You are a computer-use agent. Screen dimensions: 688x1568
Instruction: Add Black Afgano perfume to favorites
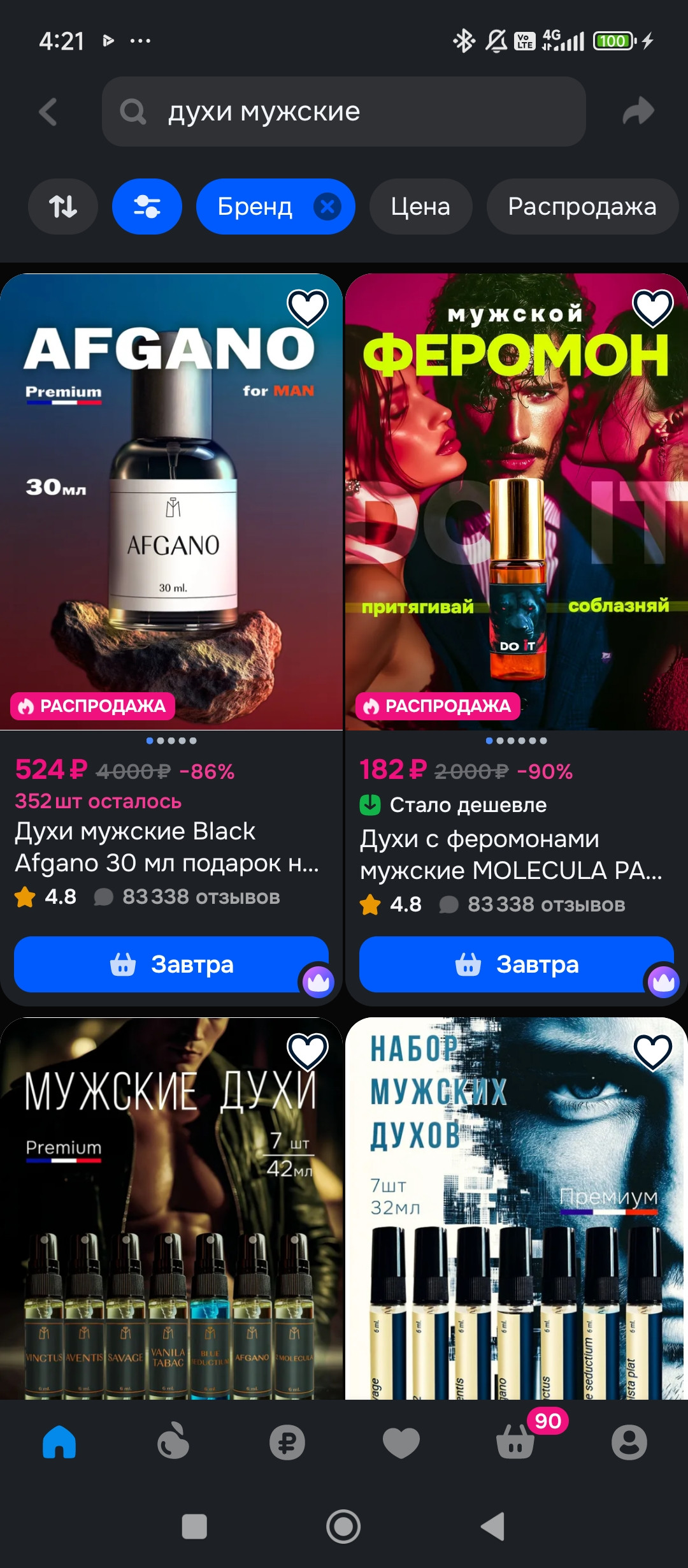coord(308,307)
